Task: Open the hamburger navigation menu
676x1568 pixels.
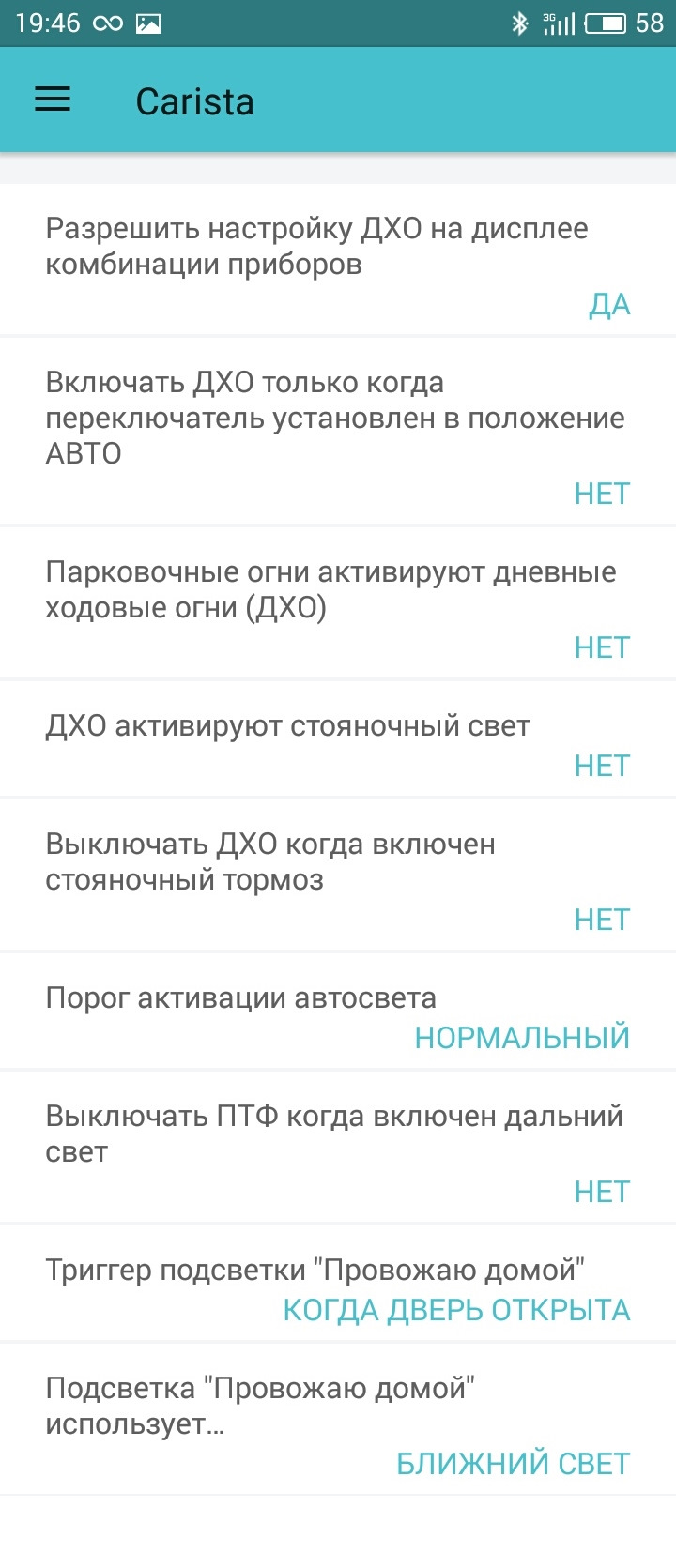Action: tap(53, 100)
